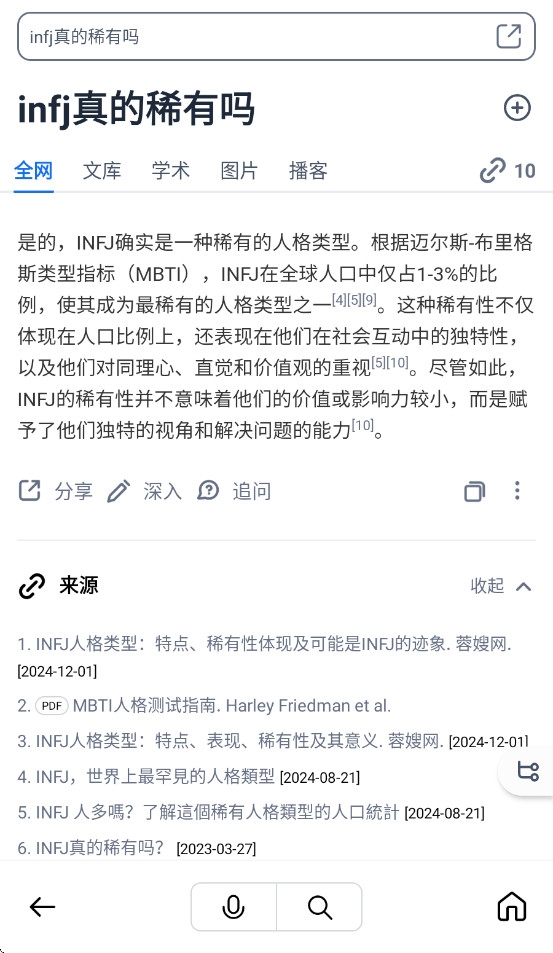This screenshot has width=553, height=953.
Task: Switch to the 文库 tab
Action: coord(101,171)
